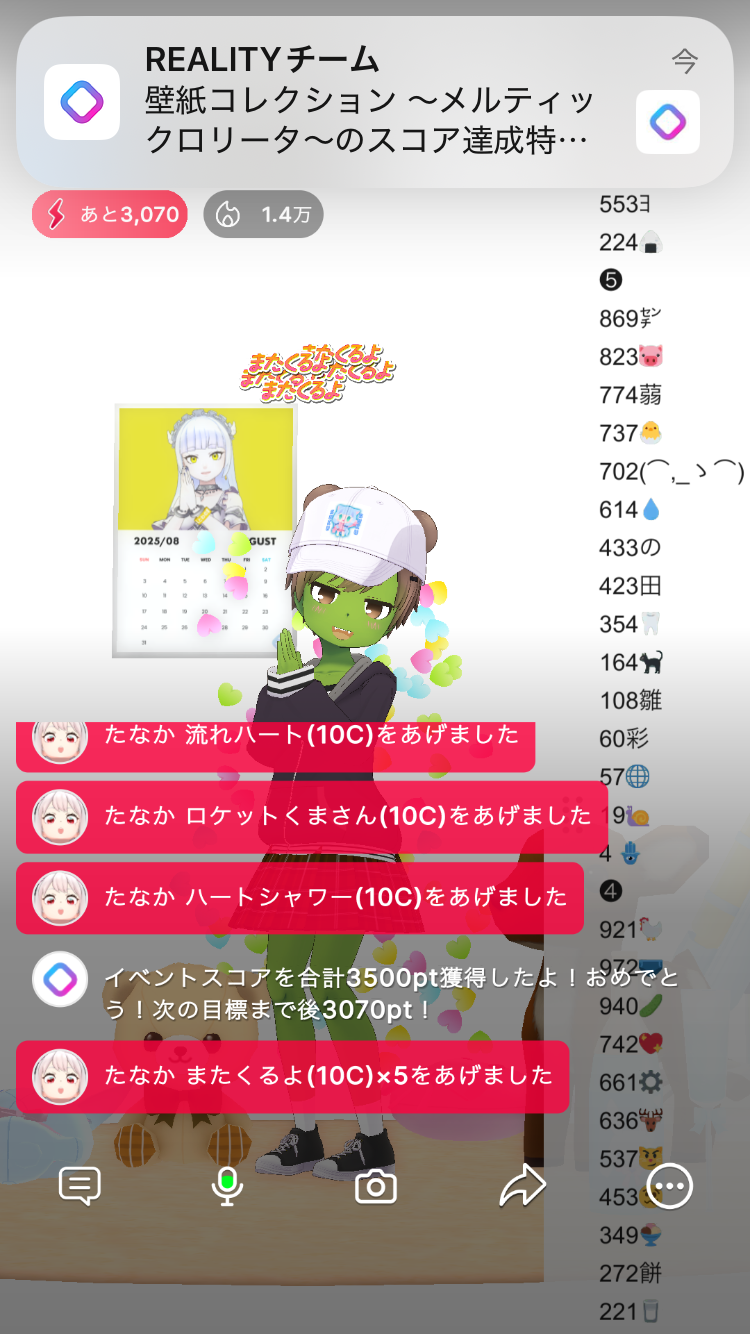This screenshot has height=1334, width=750.
Task: Toggle the microphone mute
Action: pos(228,1186)
